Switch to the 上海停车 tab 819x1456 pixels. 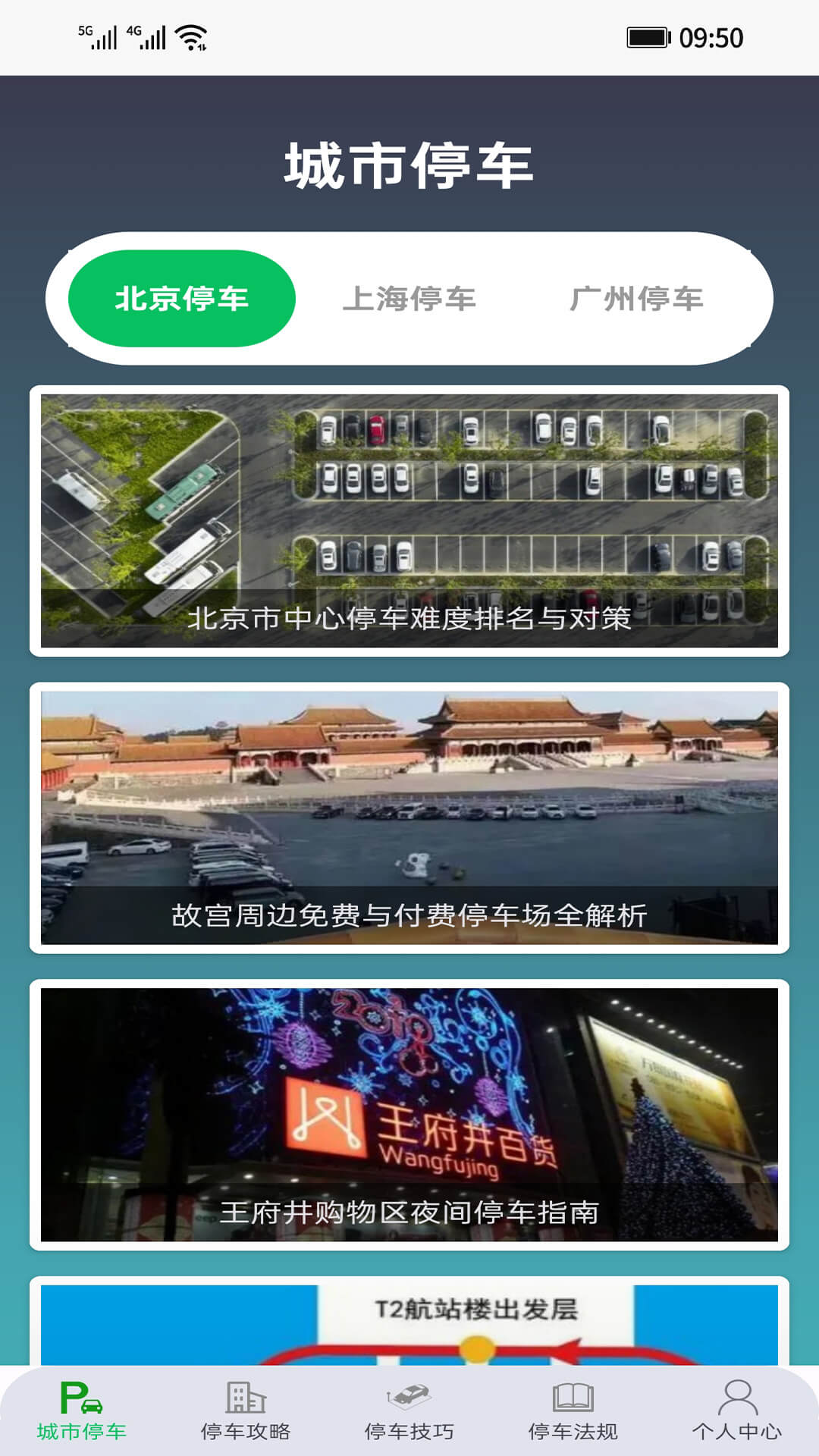tap(409, 298)
